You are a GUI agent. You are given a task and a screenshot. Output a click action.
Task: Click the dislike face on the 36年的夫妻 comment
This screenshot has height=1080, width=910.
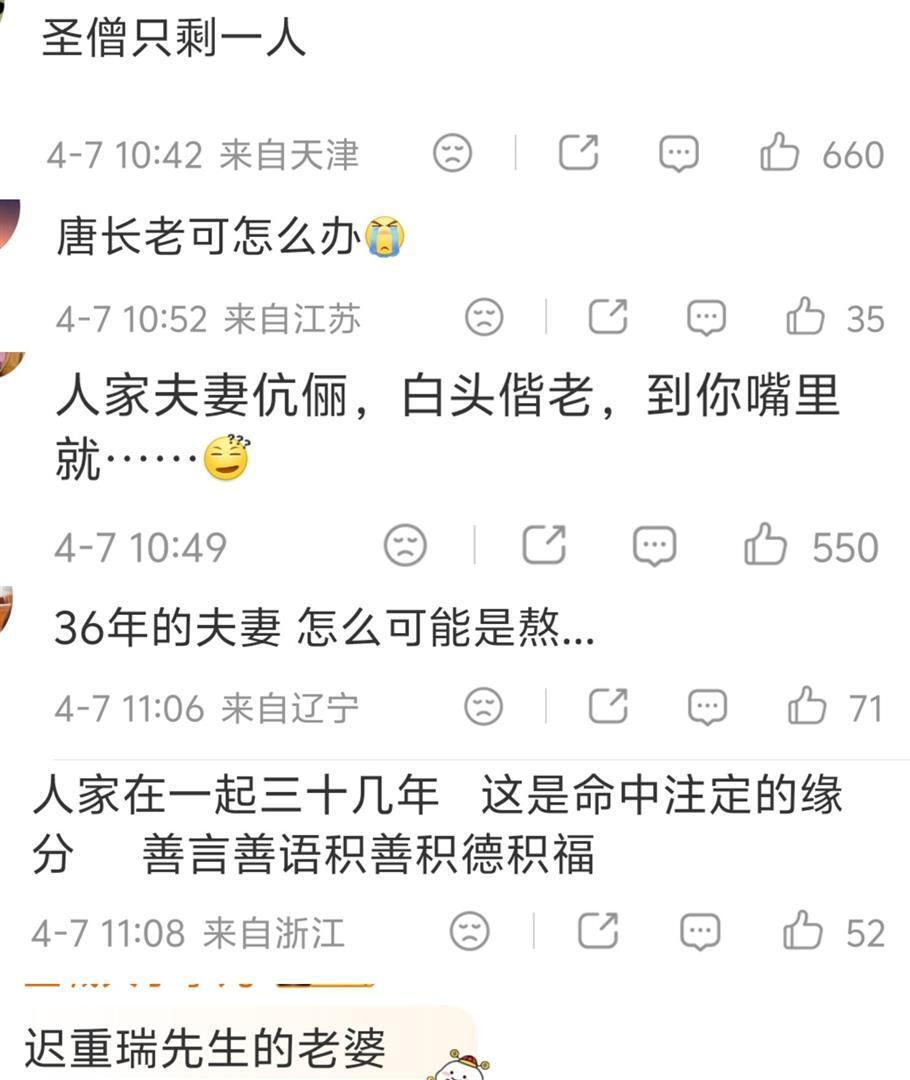(483, 707)
